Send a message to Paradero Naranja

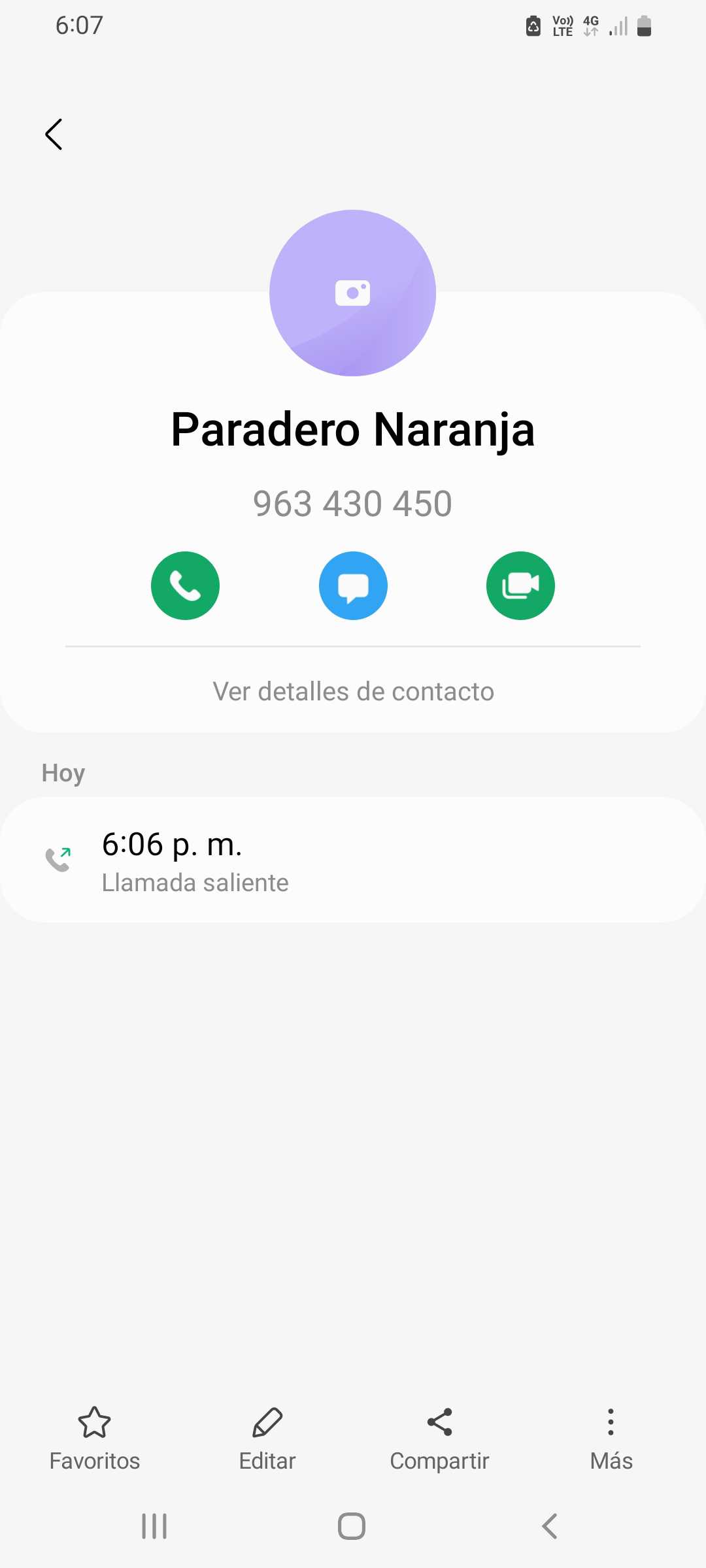coord(353,585)
